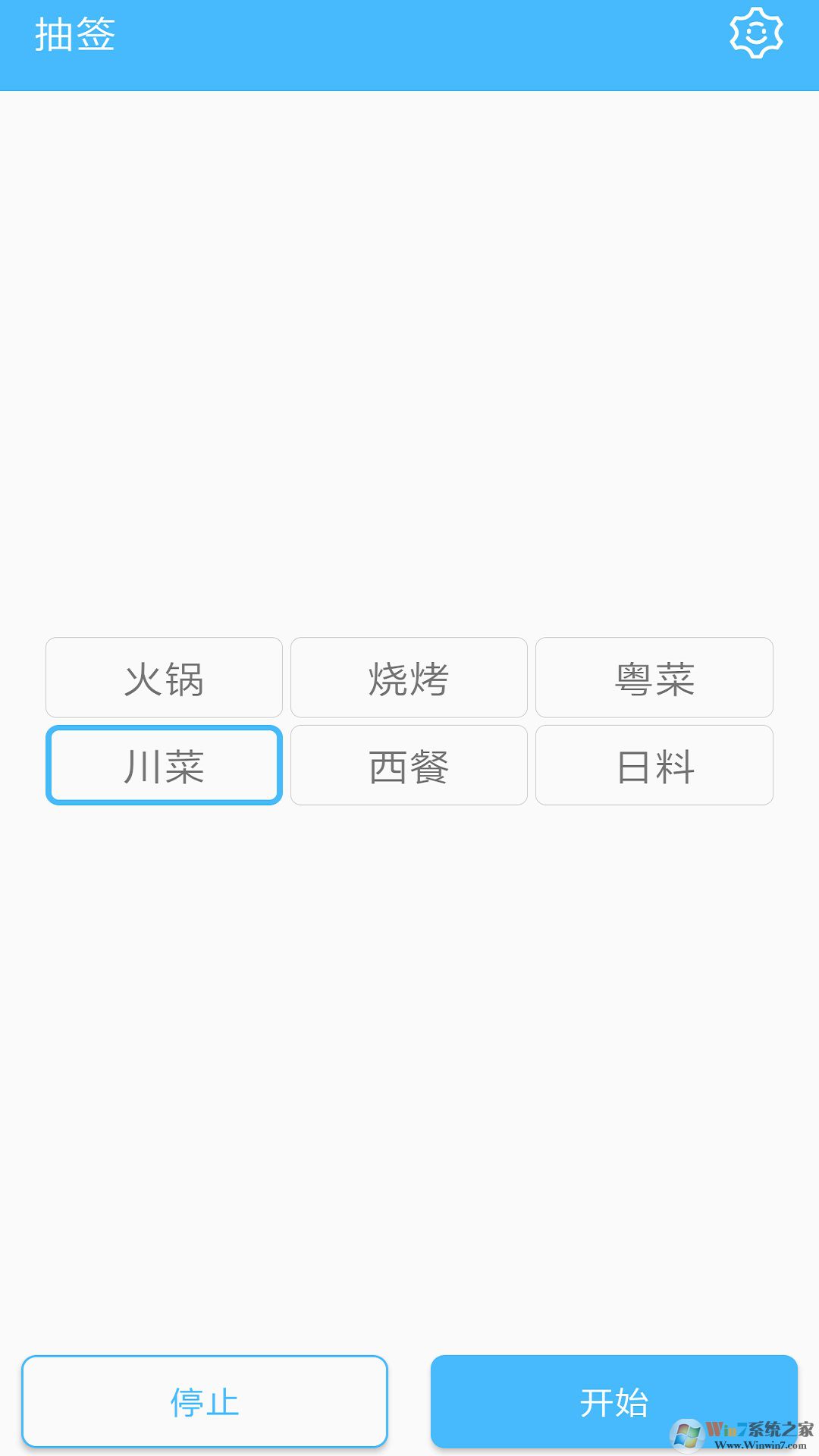Pick 火锅 as the dinner choice

tap(164, 677)
